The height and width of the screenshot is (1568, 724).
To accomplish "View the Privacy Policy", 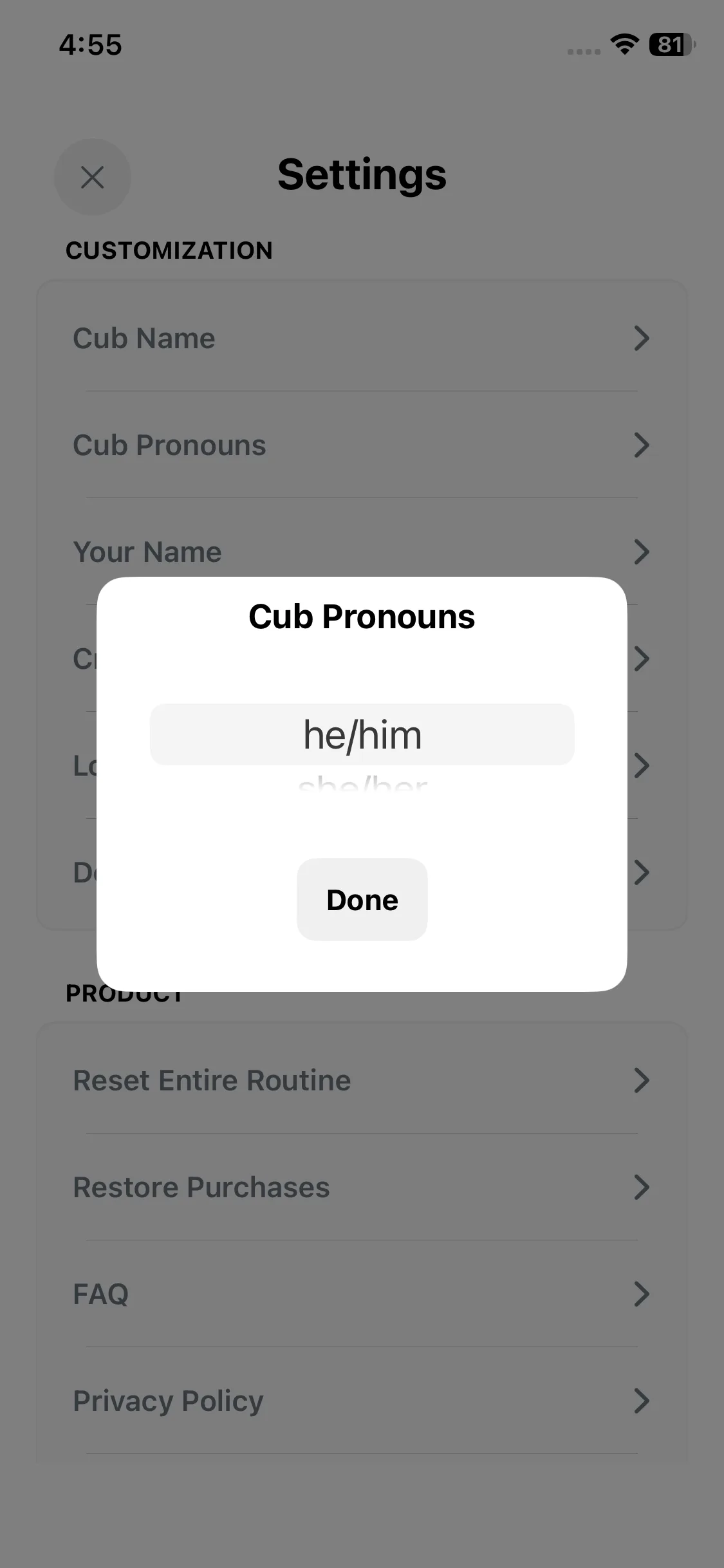I will [x=362, y=1401].
